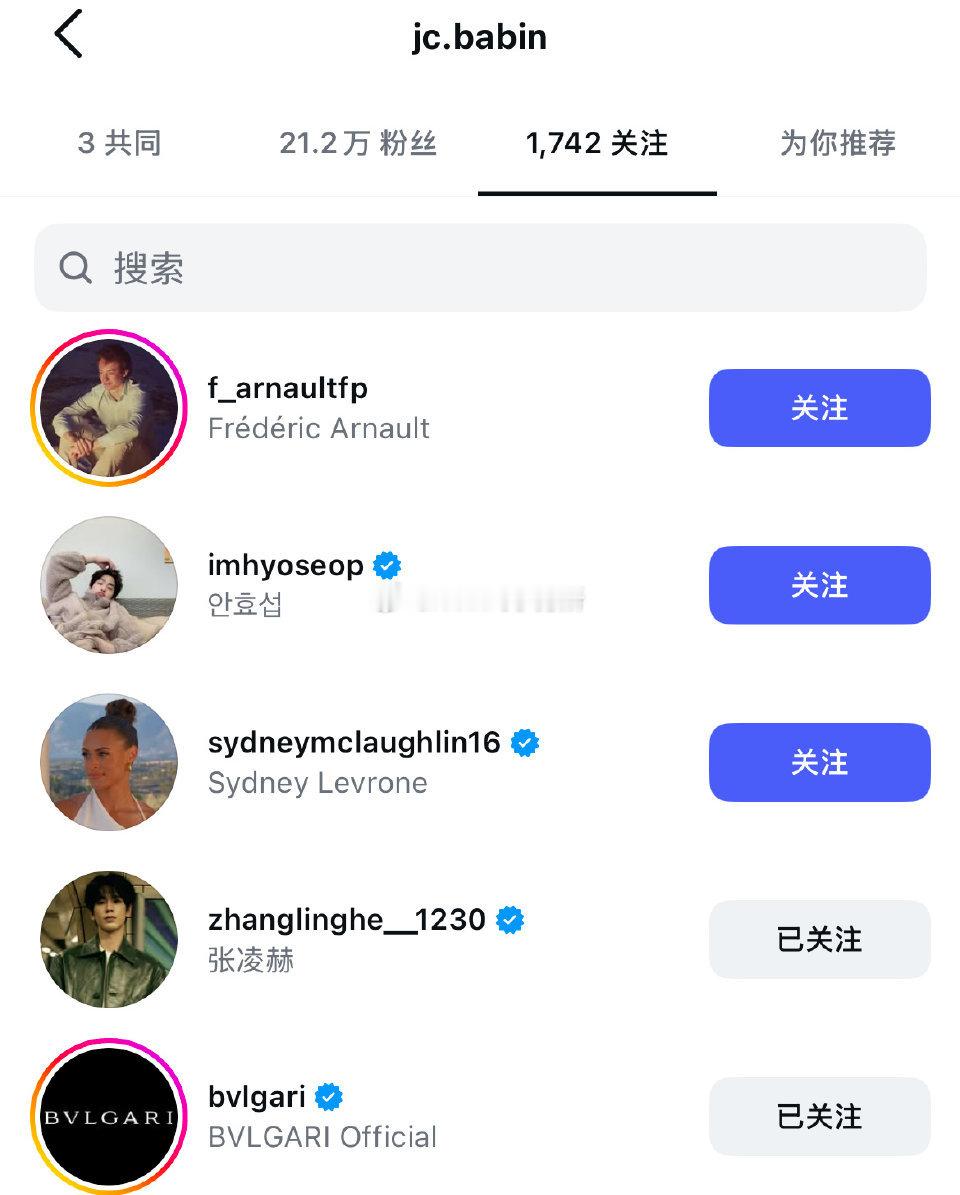Open f_arnaultfp's story ring avatar
Screen dimensions: 960x1195
click(x=108, y=407)
